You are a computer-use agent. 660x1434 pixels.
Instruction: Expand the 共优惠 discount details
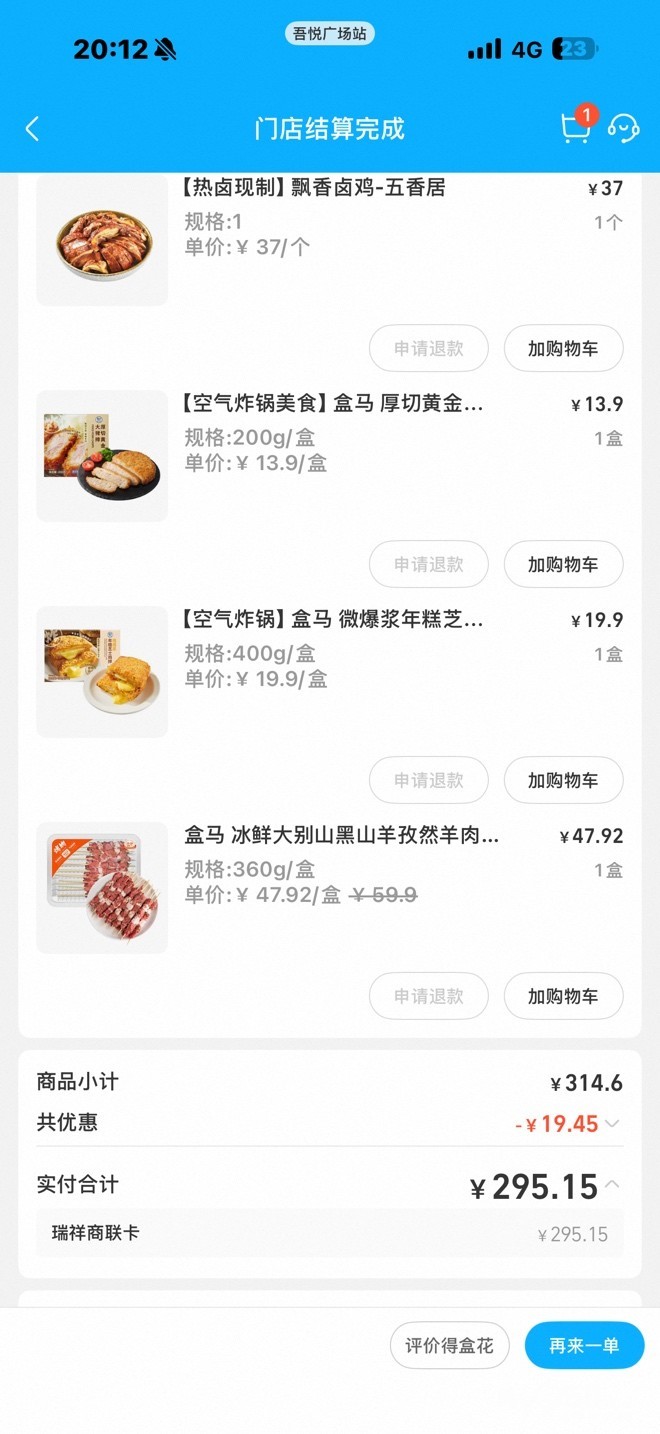(x=612, y=1124)
